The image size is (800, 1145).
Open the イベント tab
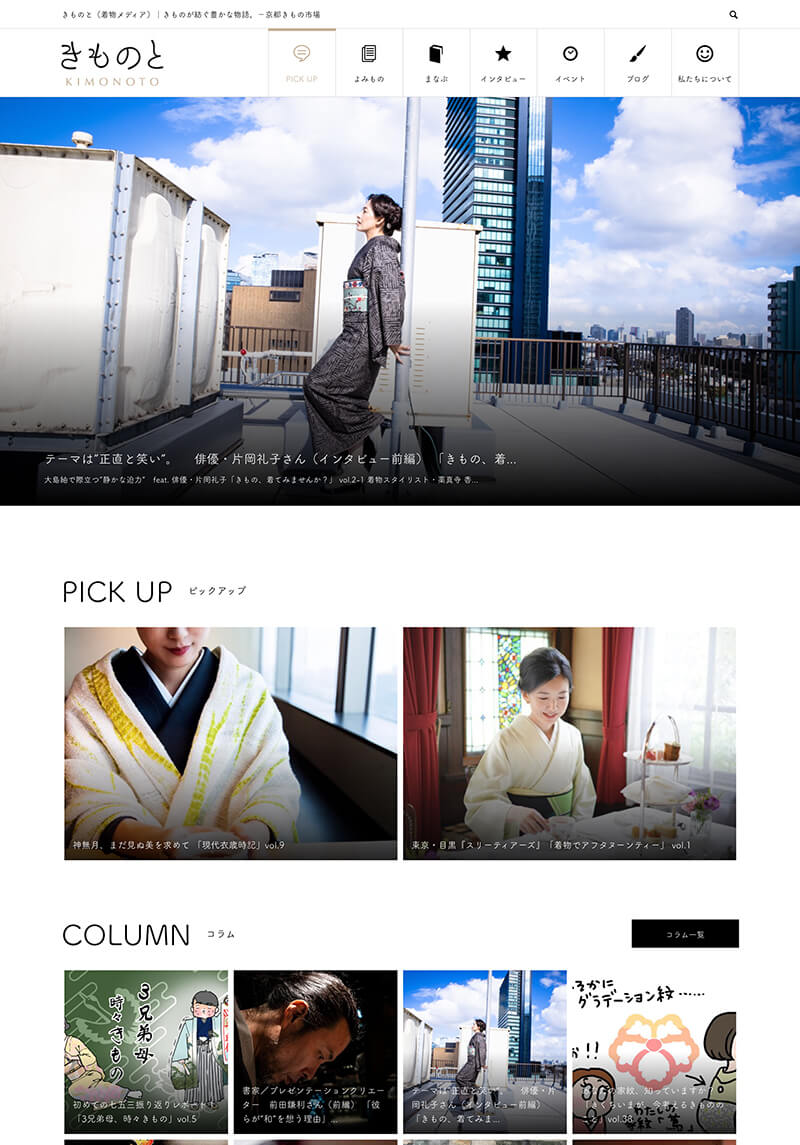[x=570, y=63]
